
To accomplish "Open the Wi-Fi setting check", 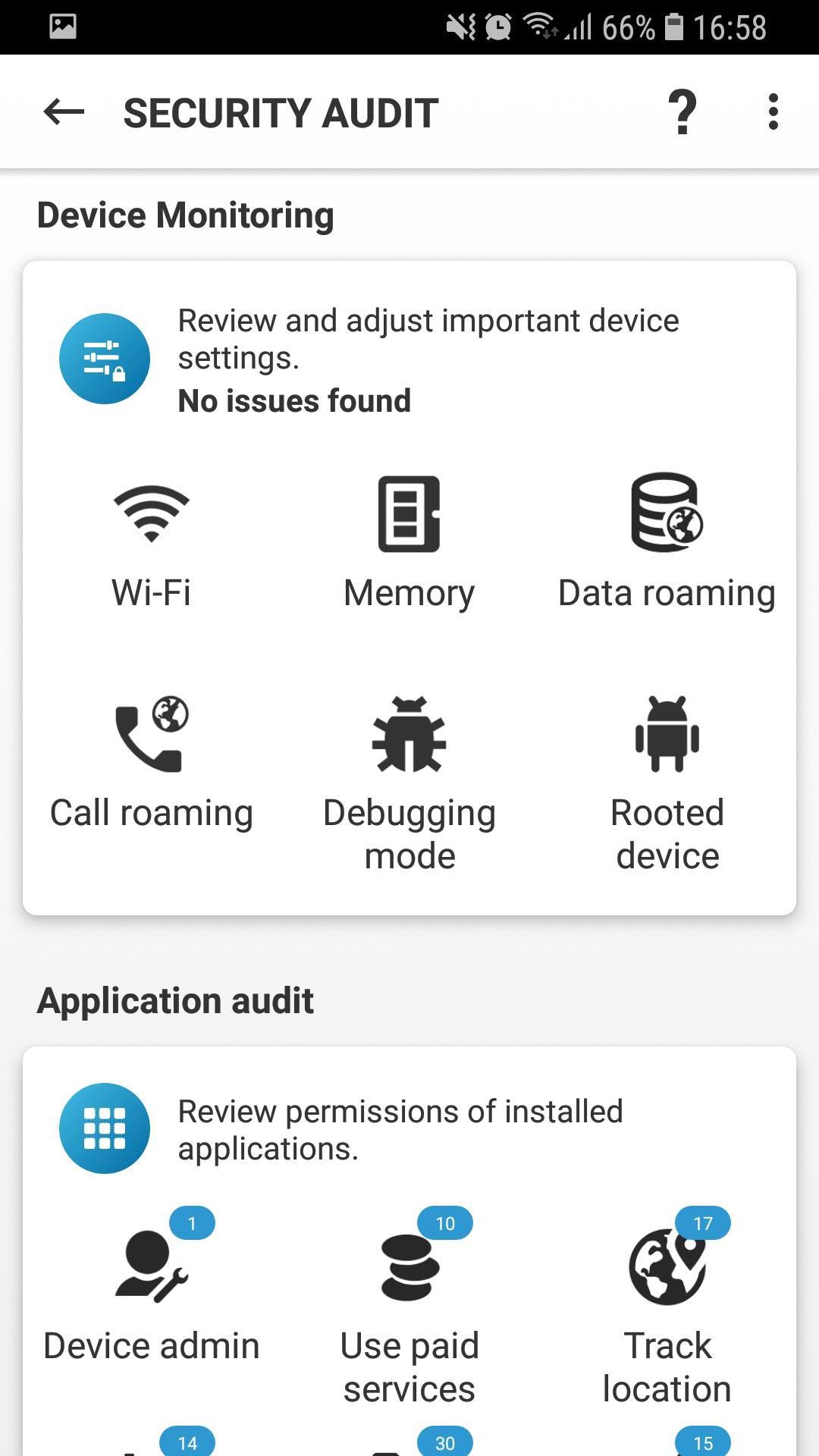I will [x=152, y=542].
